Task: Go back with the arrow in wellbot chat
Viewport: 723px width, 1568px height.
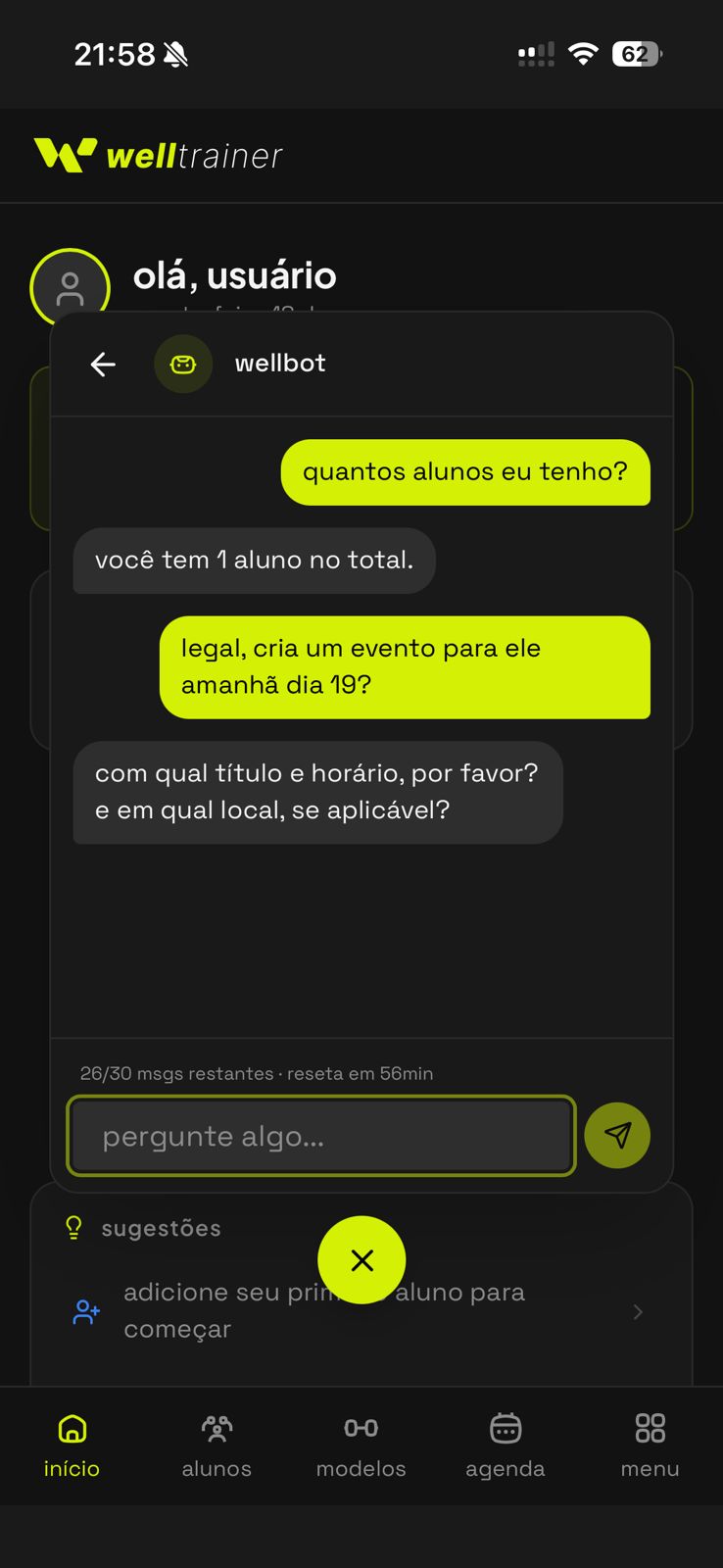Action: click(x=102, y=364)
